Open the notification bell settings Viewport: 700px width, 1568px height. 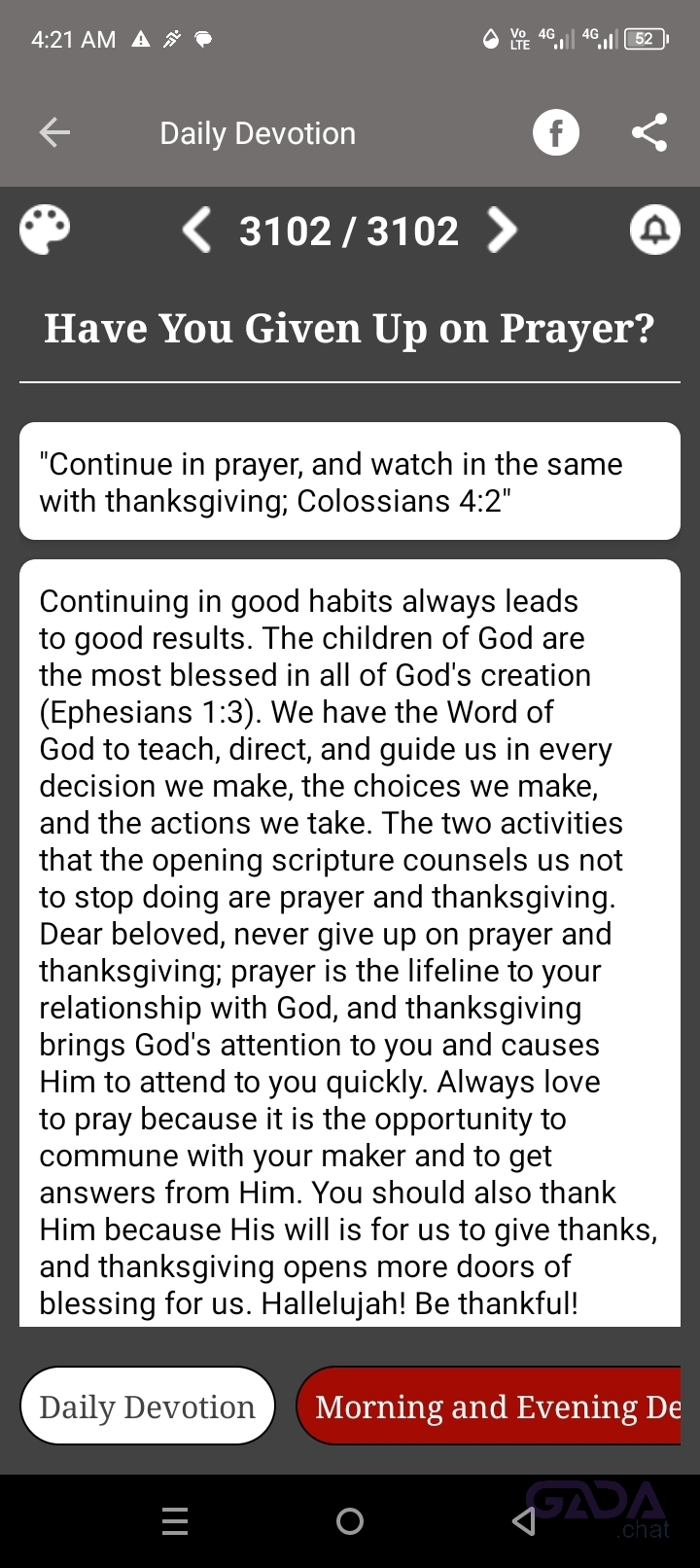(655, 231)
